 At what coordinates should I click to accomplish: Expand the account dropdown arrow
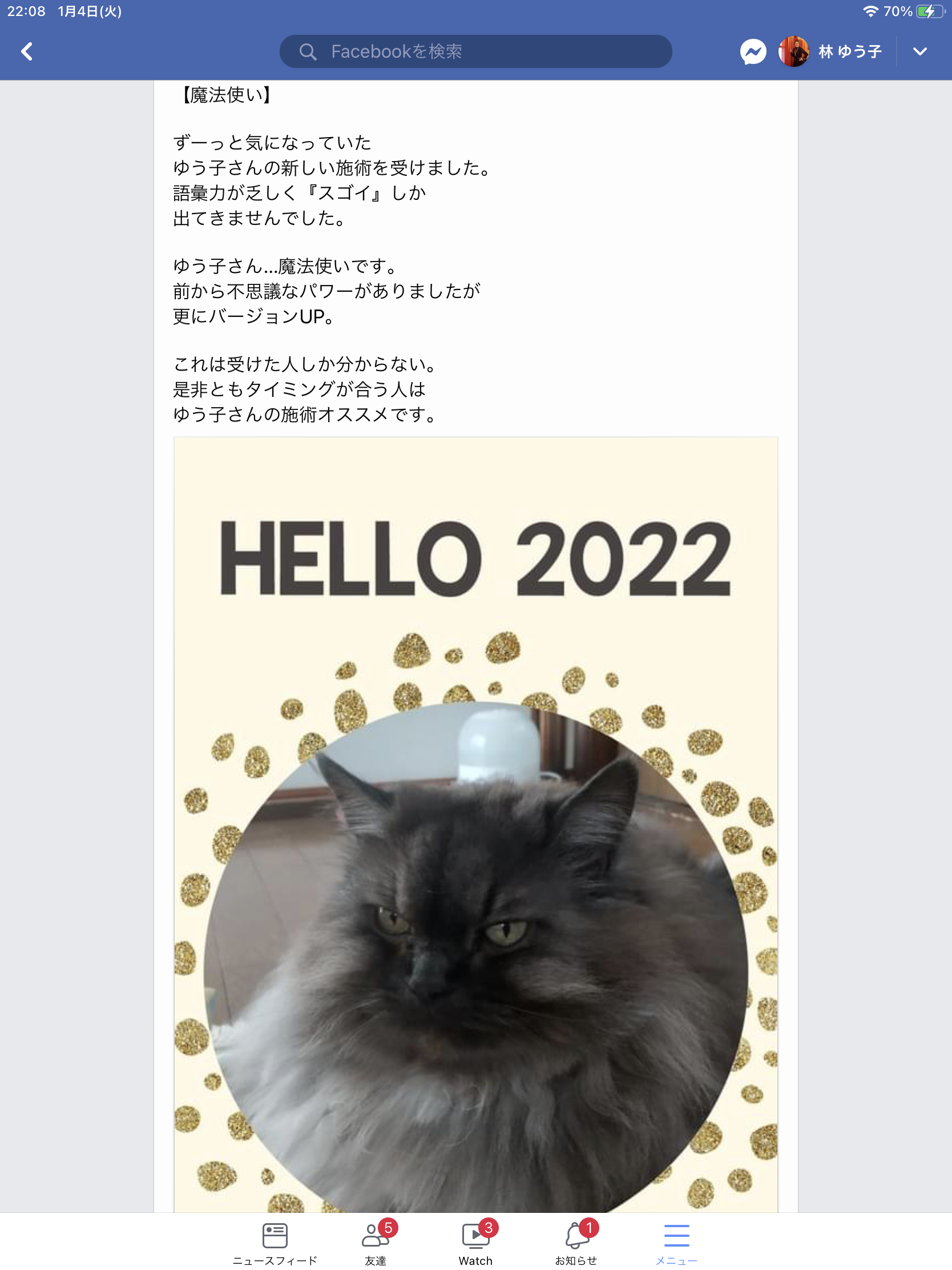coord(919,51)
